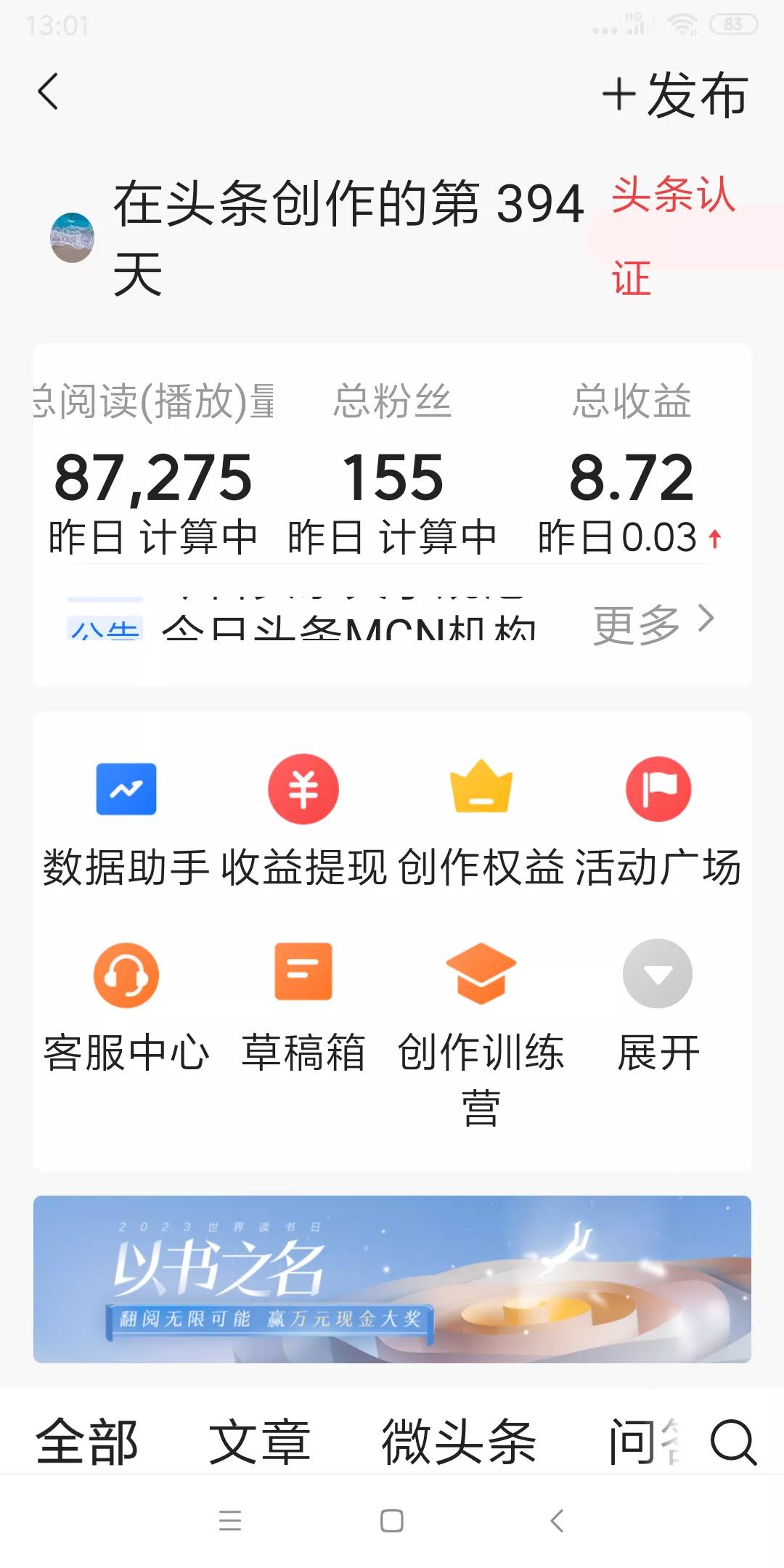Expand more tools via 展开
The width and height of the screenshot is (784, 1568).
[x=657, y=976]
